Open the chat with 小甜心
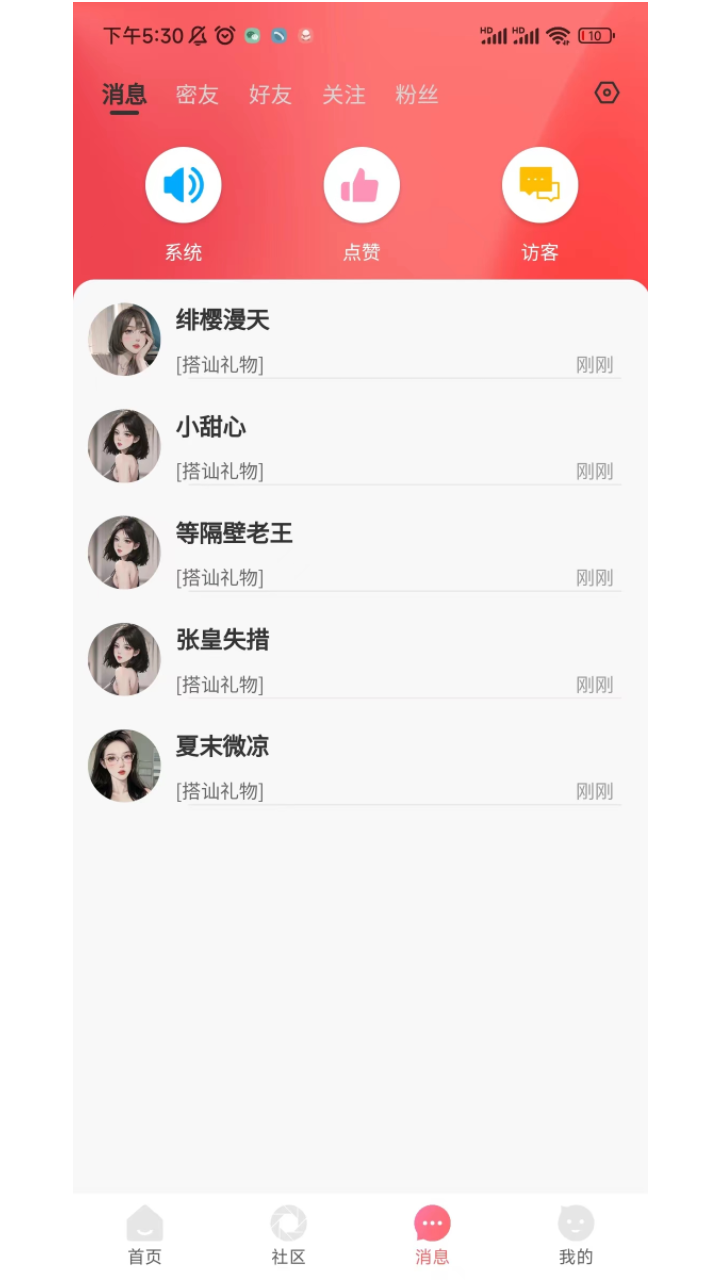 (x=360, y=447)
